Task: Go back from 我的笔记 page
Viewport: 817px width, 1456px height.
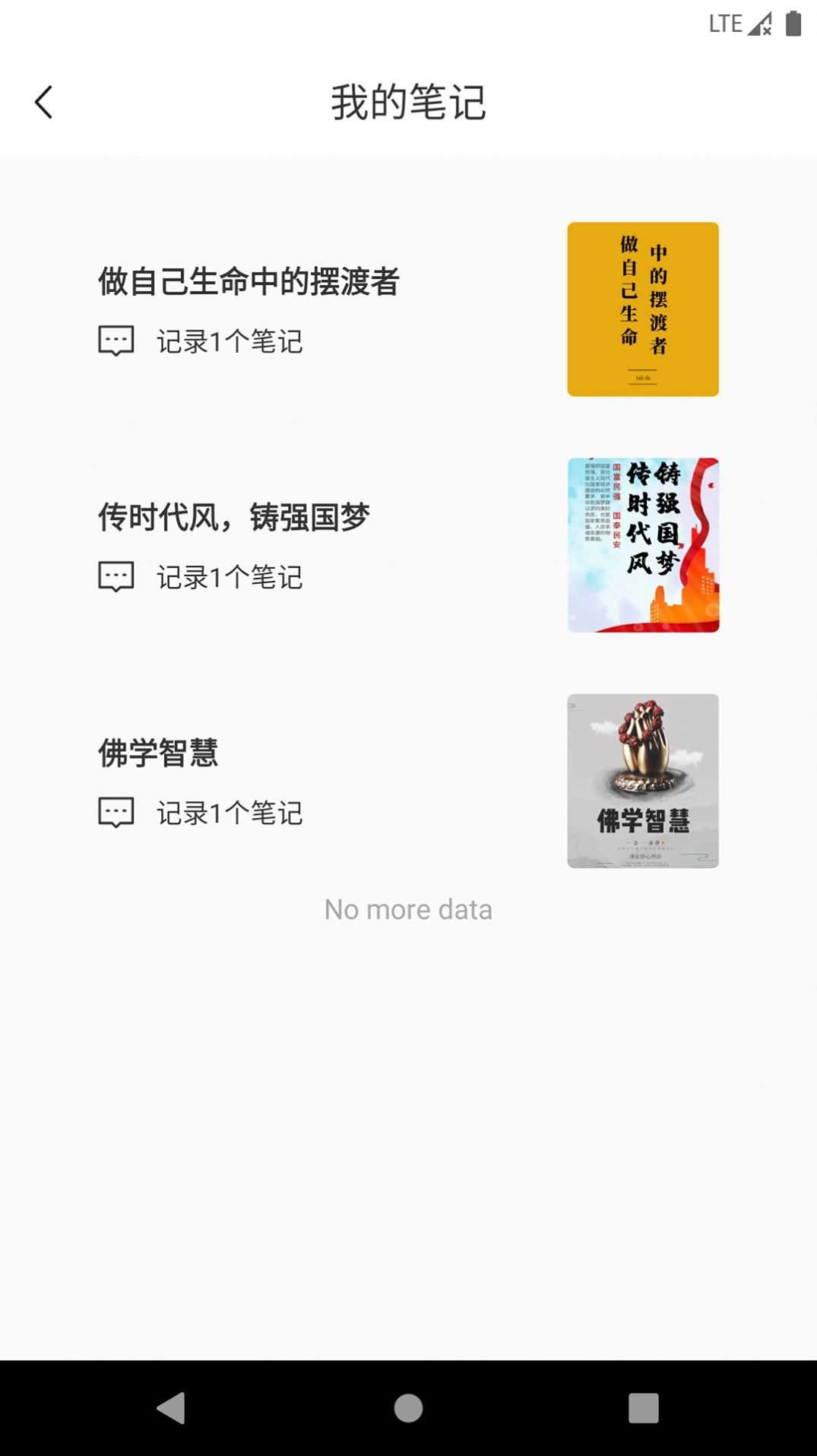Action: click(x=44, y=102)
